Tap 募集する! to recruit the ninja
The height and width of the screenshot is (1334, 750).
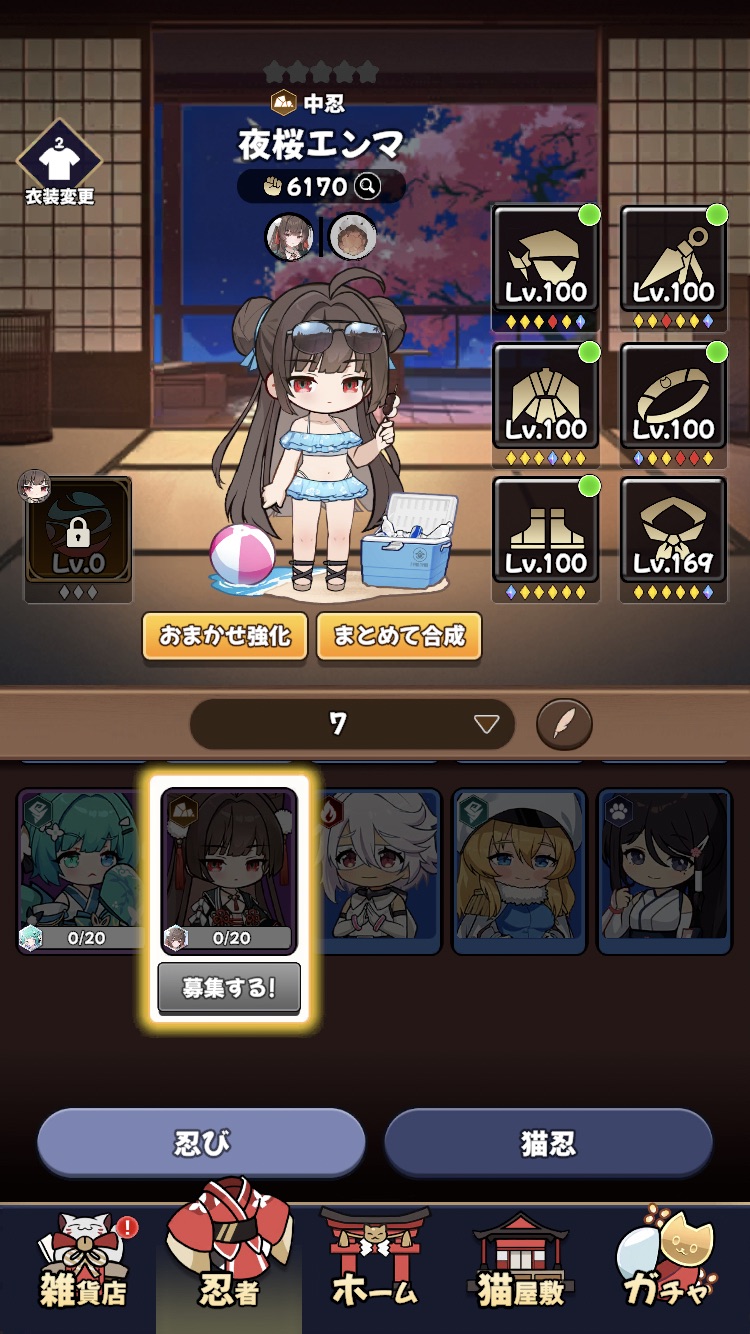tap(229, 989)
